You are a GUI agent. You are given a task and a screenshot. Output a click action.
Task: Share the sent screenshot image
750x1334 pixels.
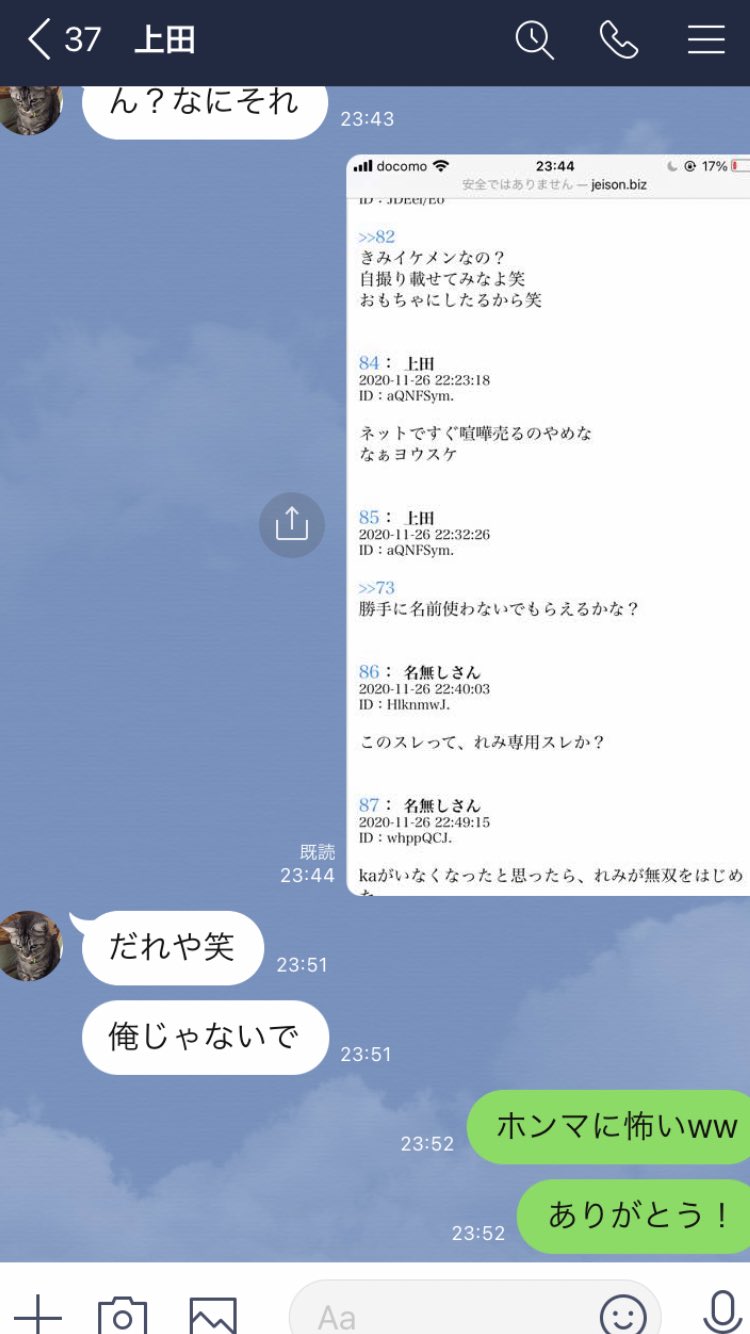point(291,524)
